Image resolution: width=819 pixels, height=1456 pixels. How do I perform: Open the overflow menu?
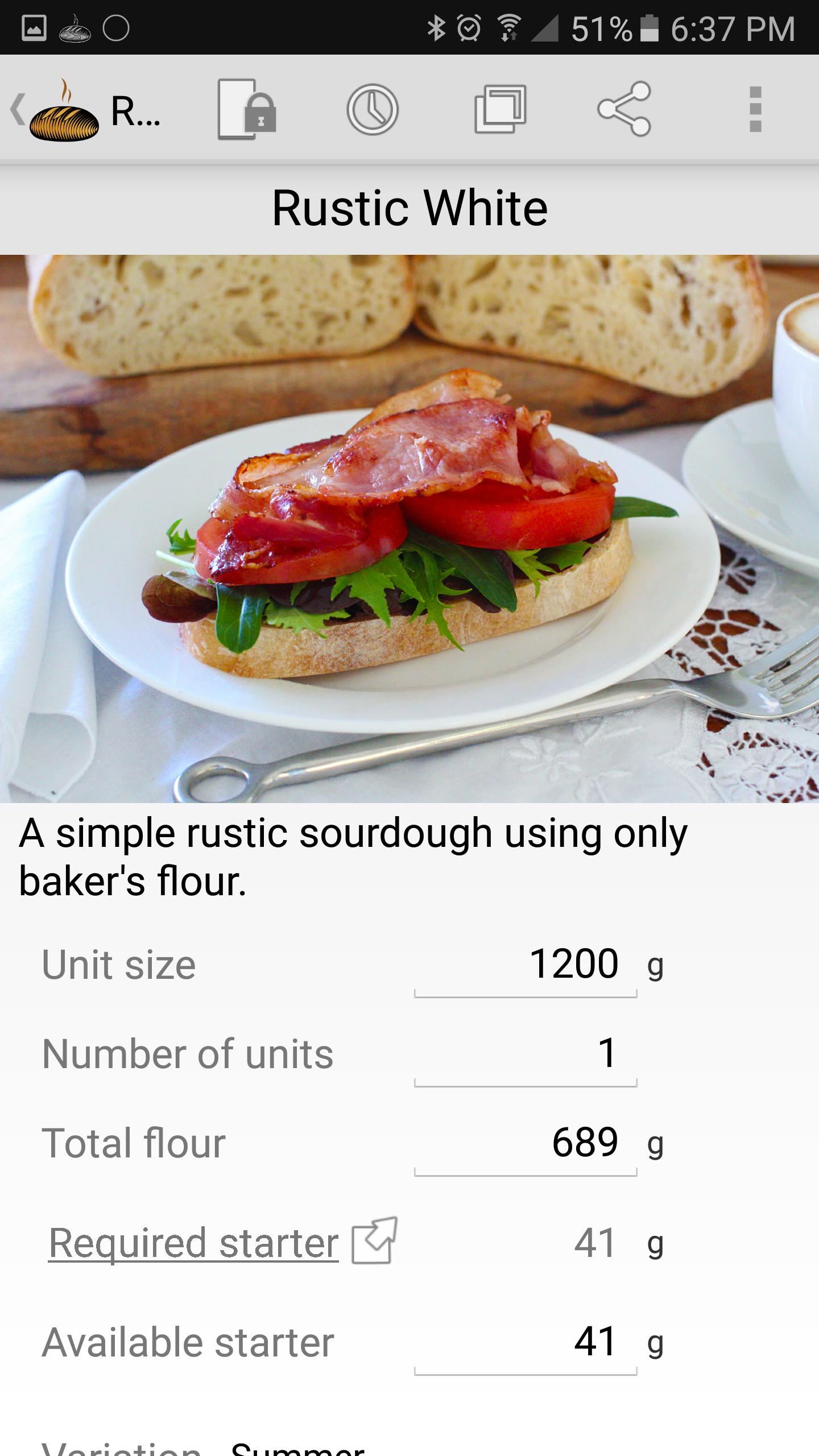tap(755, 109)
